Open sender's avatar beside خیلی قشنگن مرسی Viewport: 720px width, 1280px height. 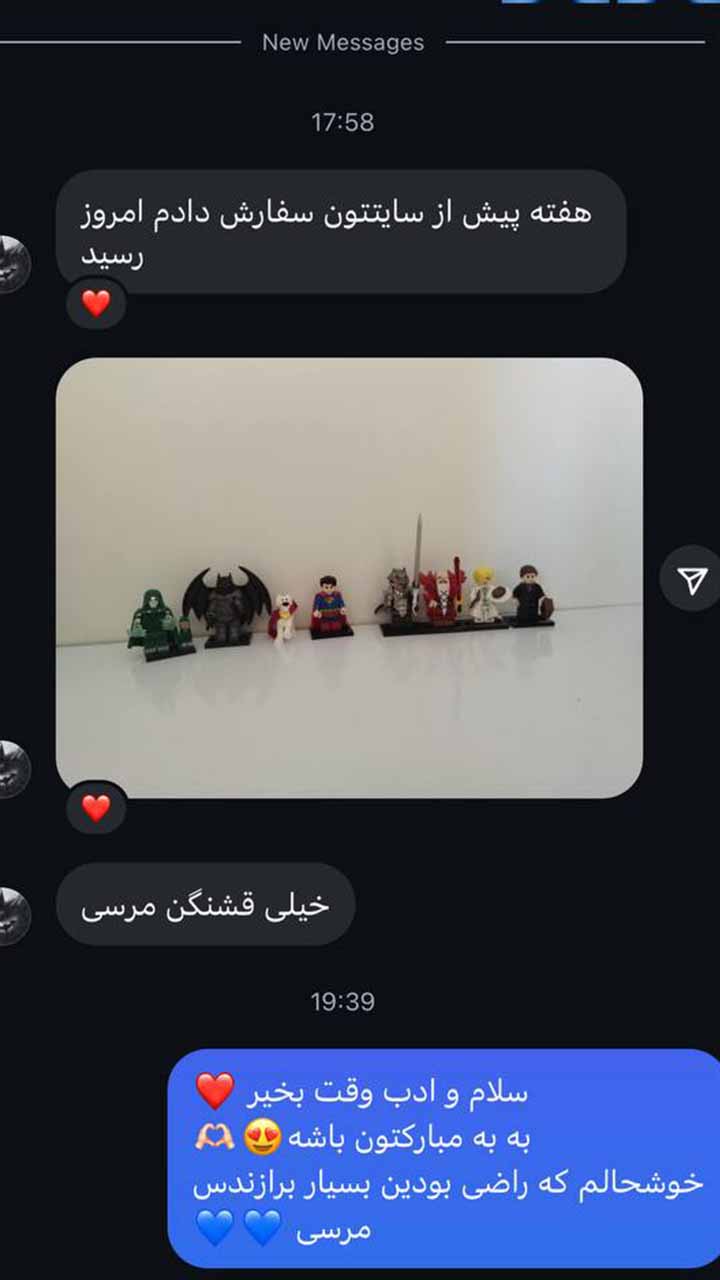coord(14,913)
